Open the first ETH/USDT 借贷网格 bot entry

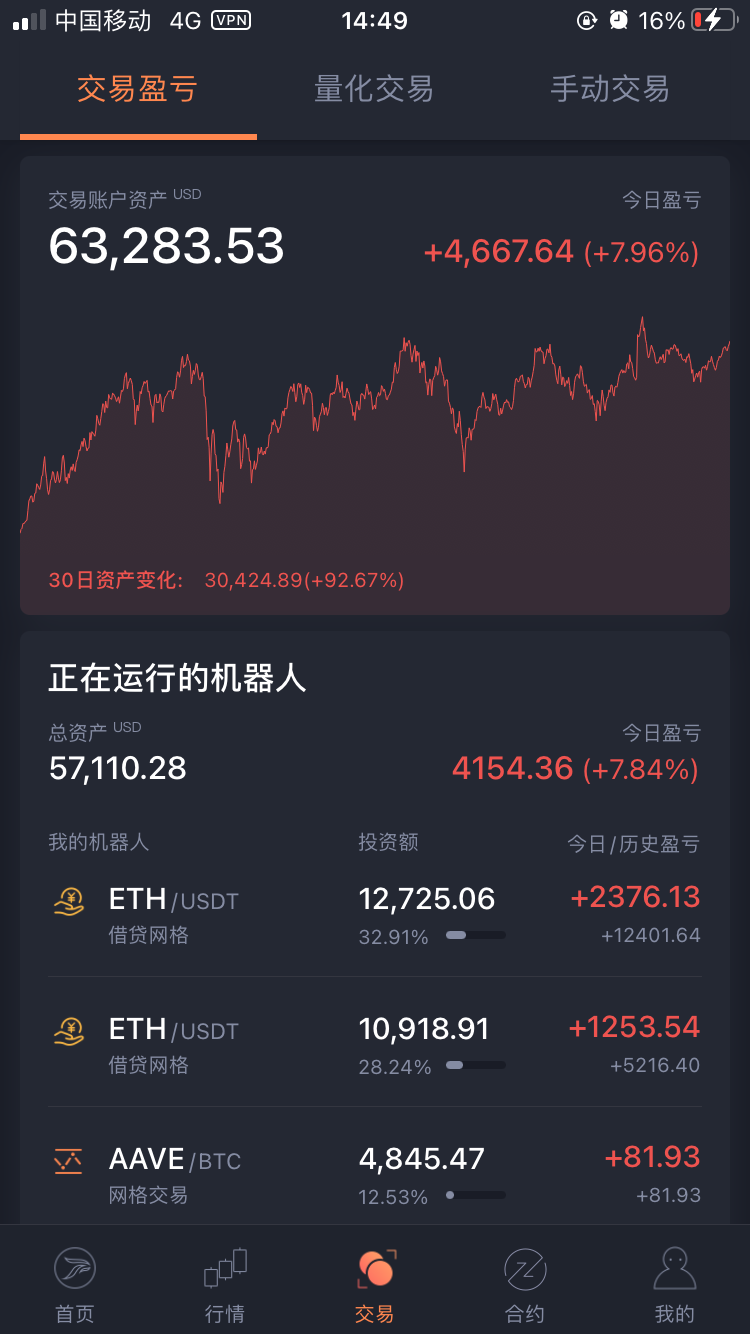375,912
